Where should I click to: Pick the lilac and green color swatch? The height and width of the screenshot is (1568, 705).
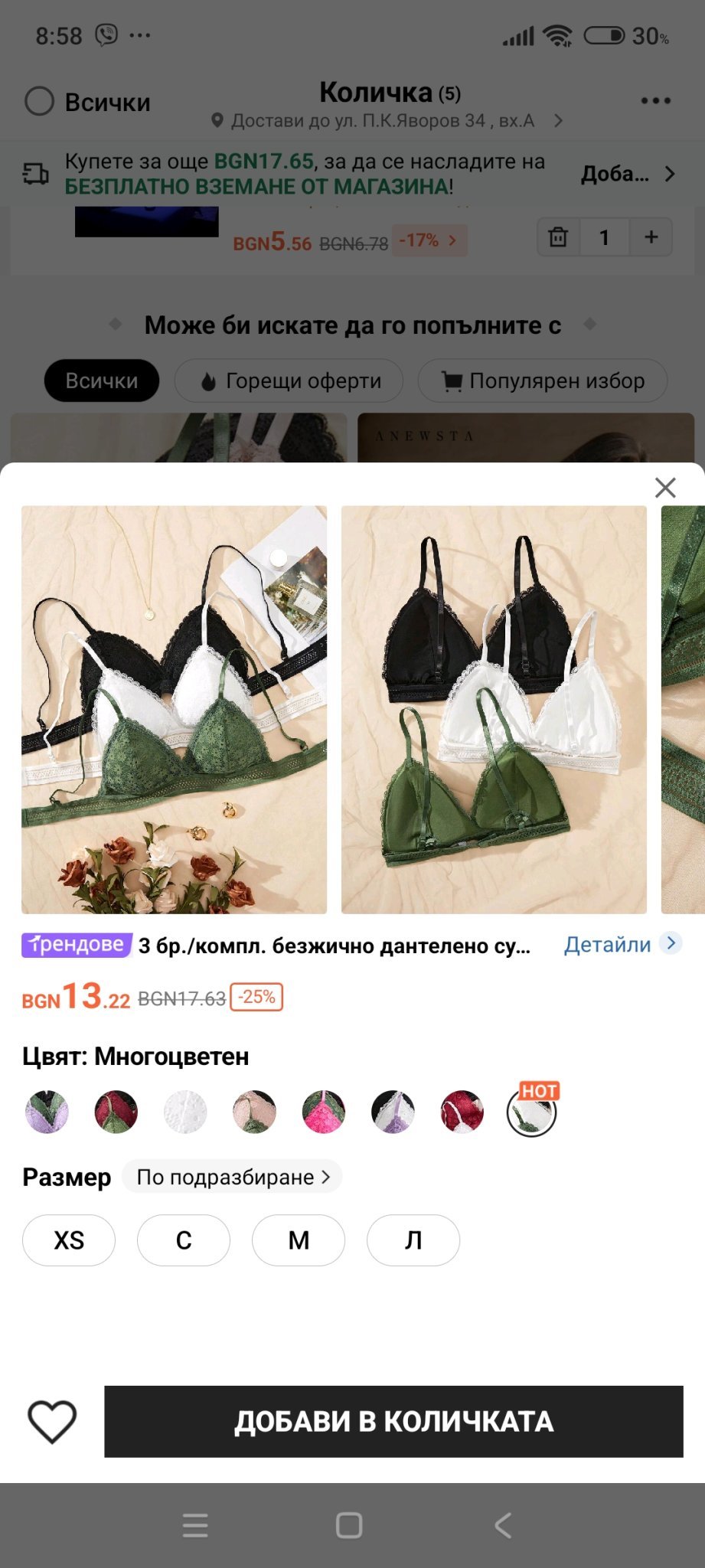pos(47,1112)
